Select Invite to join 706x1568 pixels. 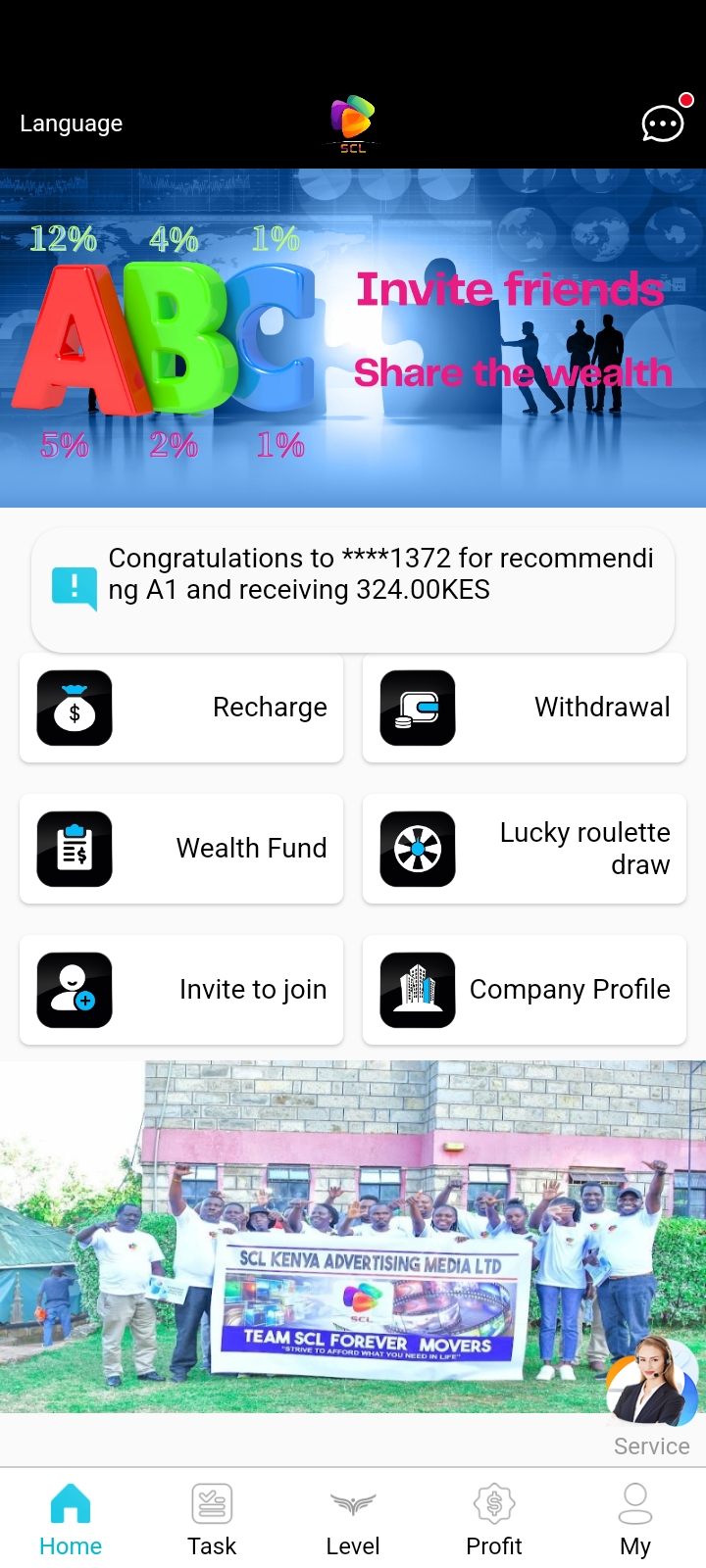click(181, 990)
